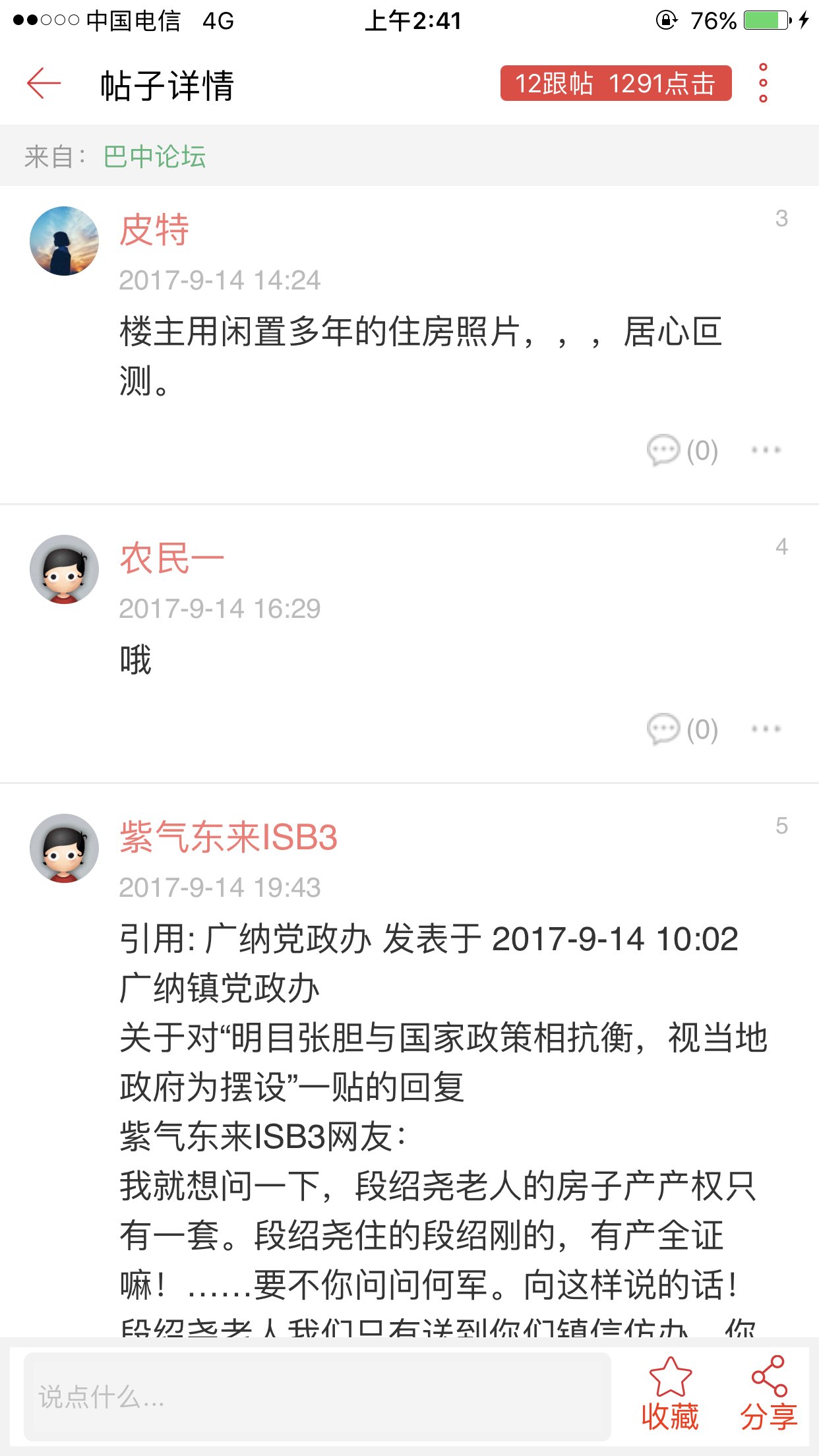The image size is (819, 1456).
Task: Tap the 12跟帖 1291点击 badge
Action: 615,84
